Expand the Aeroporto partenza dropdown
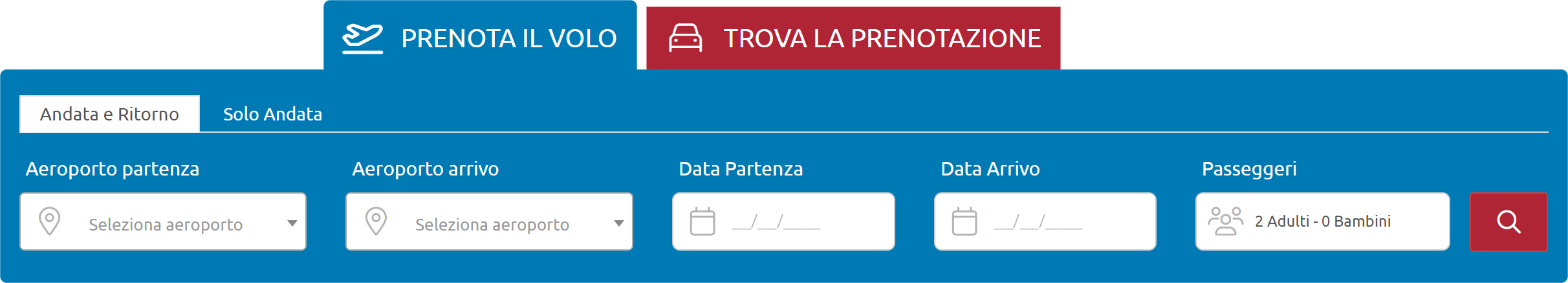Viewport: 1568px width, 283px height. [163, 222]
